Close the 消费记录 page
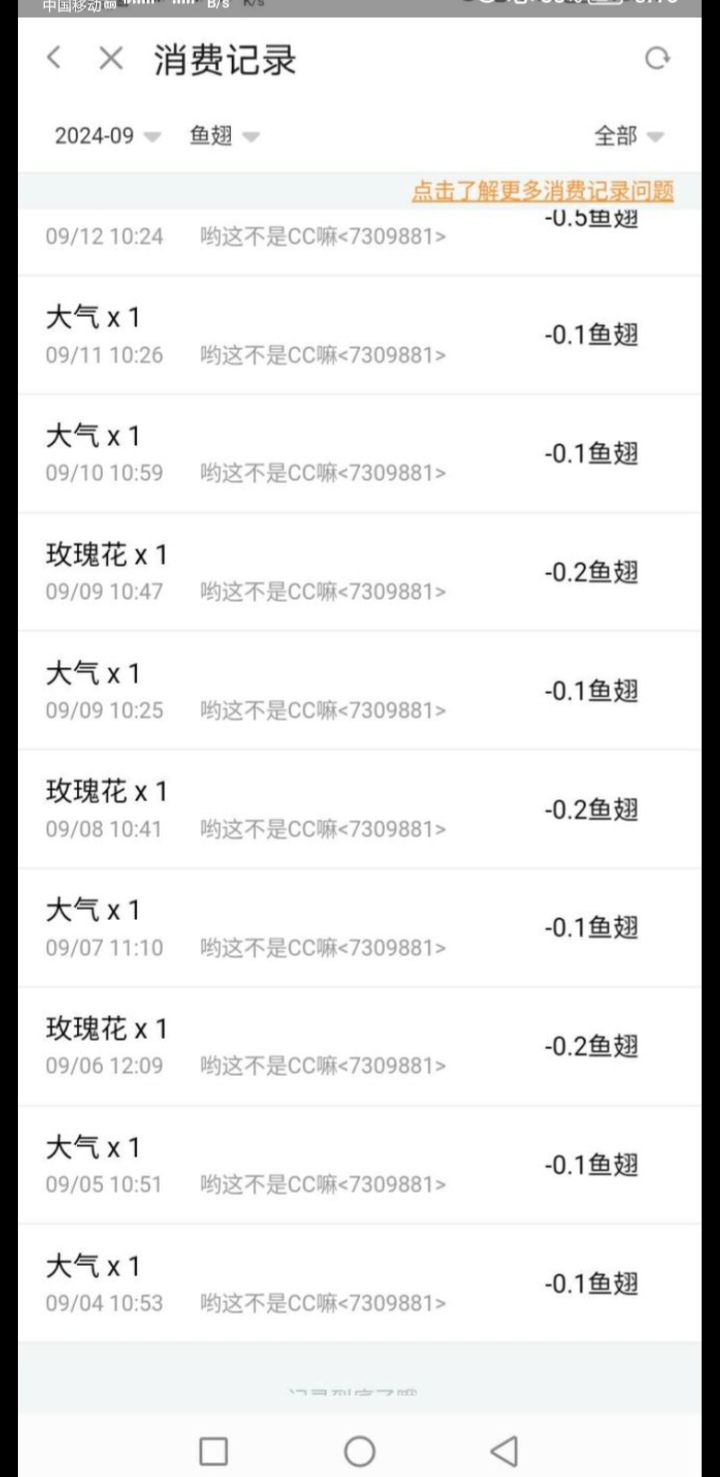 click(110, 59)
